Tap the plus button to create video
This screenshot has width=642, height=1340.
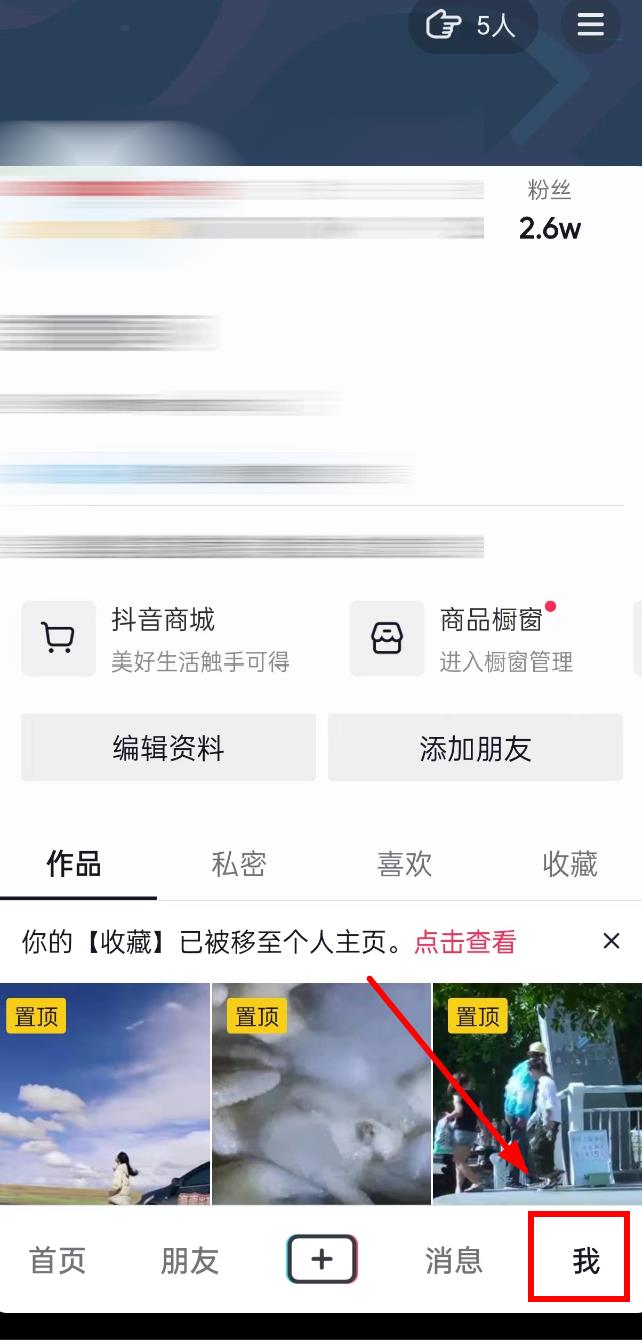pyautogui.click(x=322, y=1260)
